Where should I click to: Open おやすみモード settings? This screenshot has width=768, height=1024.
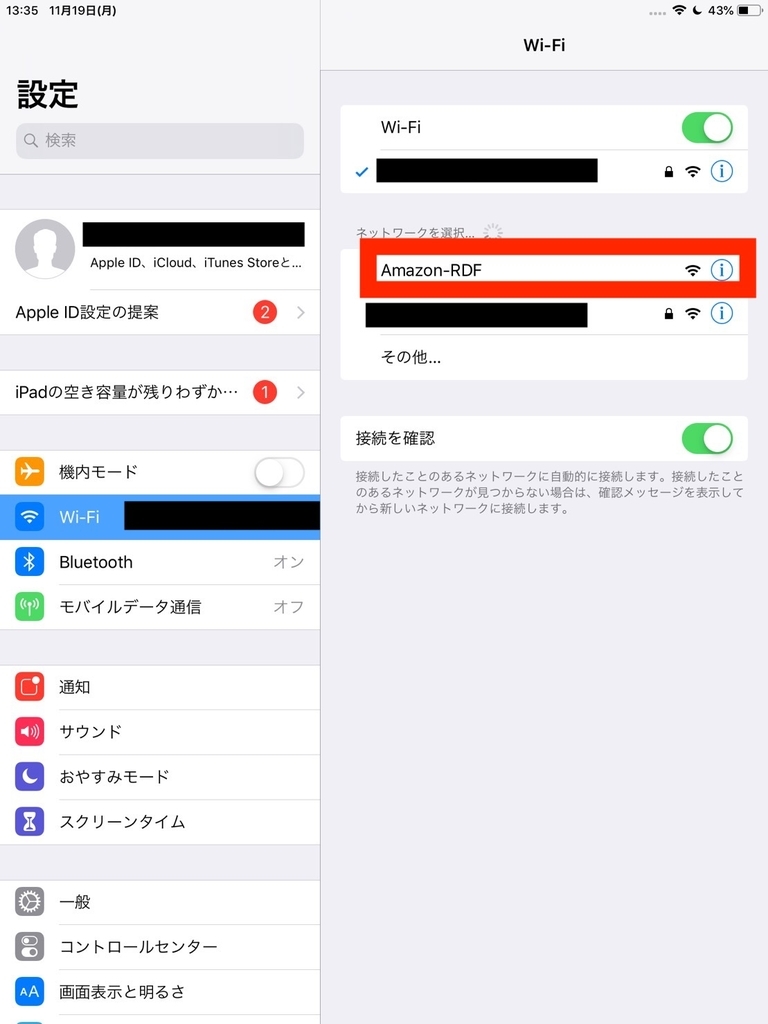pos(160,777)
